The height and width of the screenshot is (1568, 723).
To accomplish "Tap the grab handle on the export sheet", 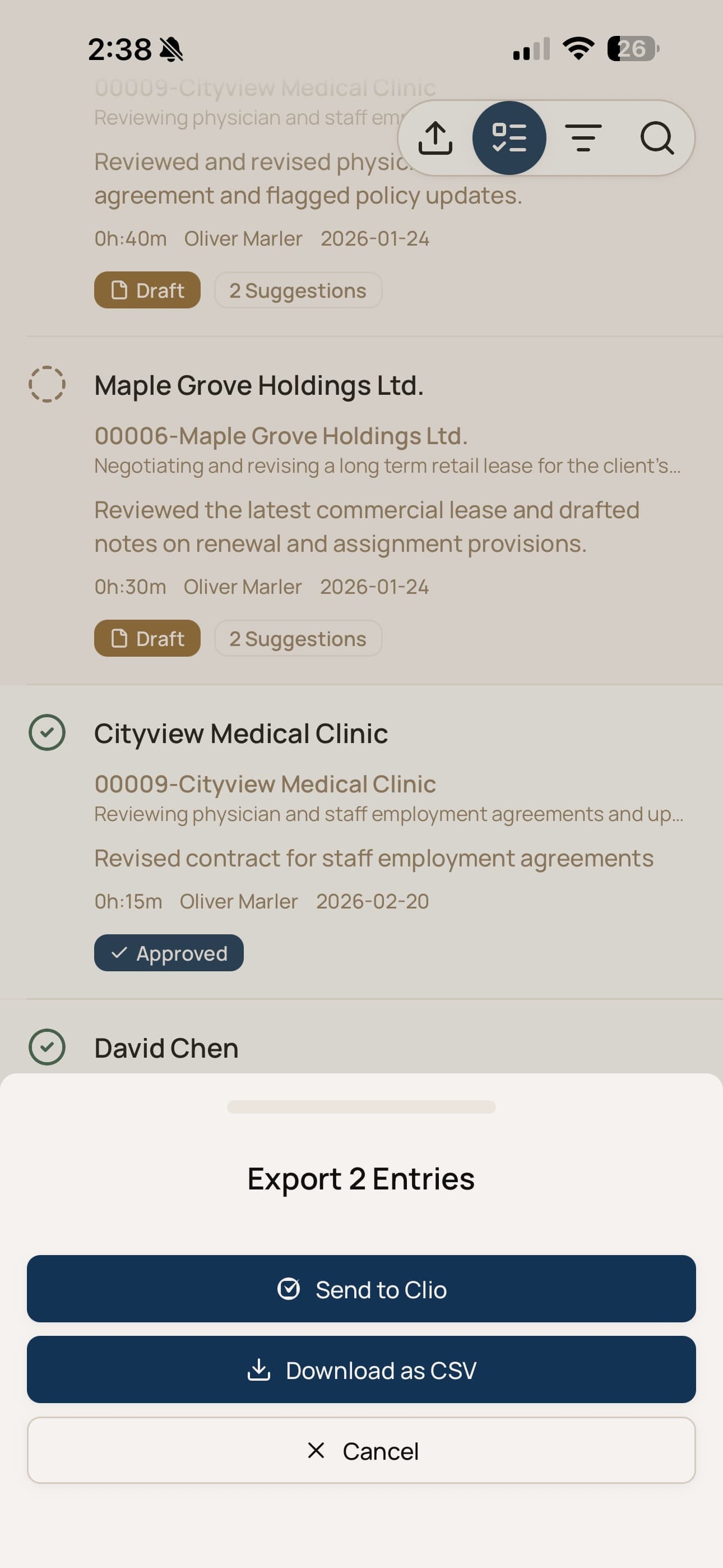I will click(x=361, y=1106).
